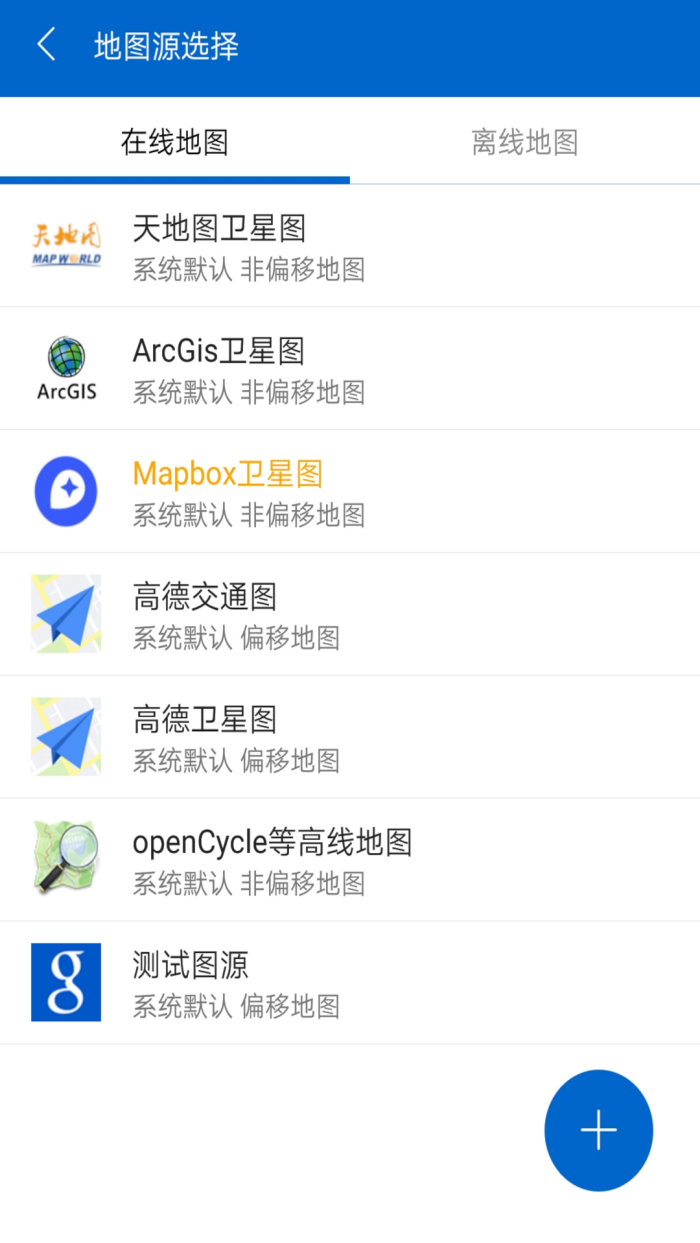Tap the Mapbox卫星图 row
The width and height of the screenshot is (700, 1243).
click(x=350, y=492)
